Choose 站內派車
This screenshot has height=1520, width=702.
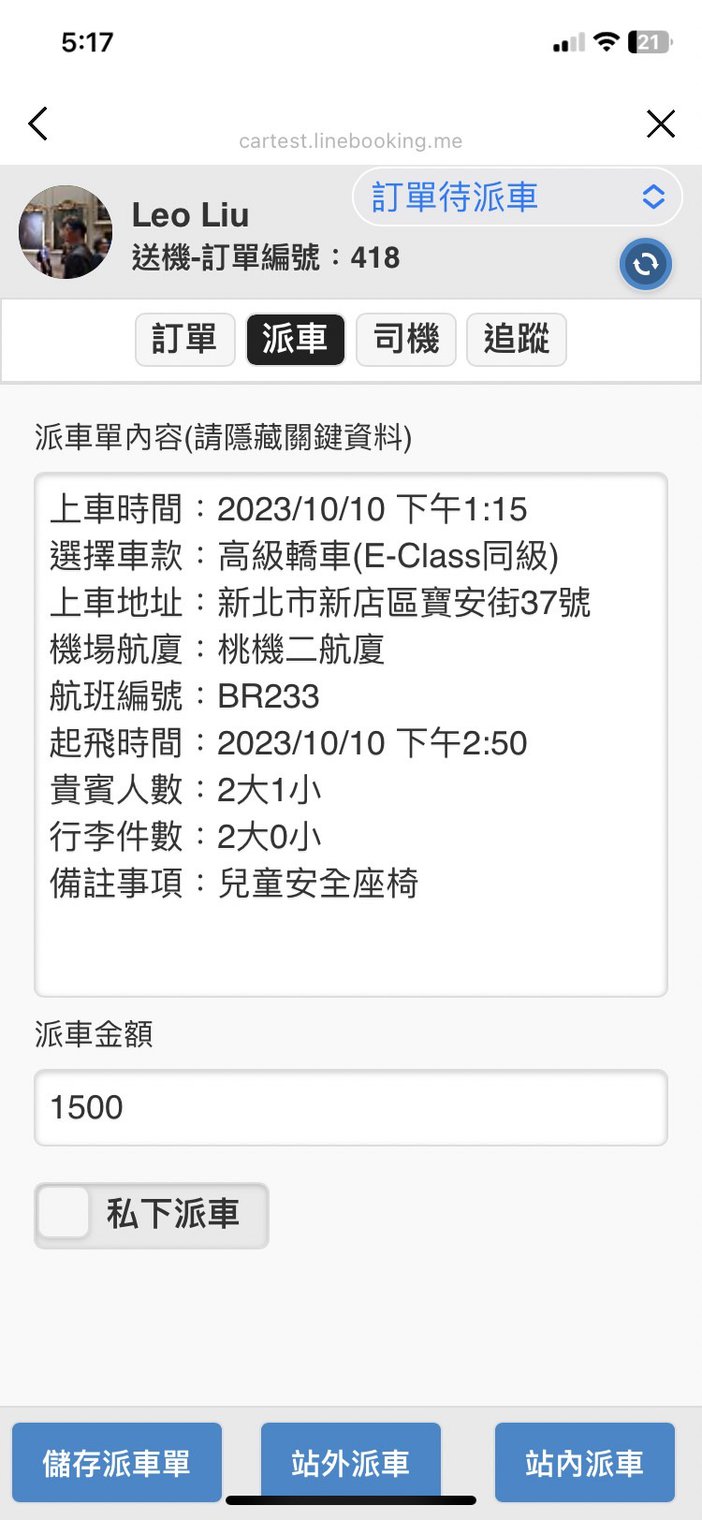[585, 1463]
